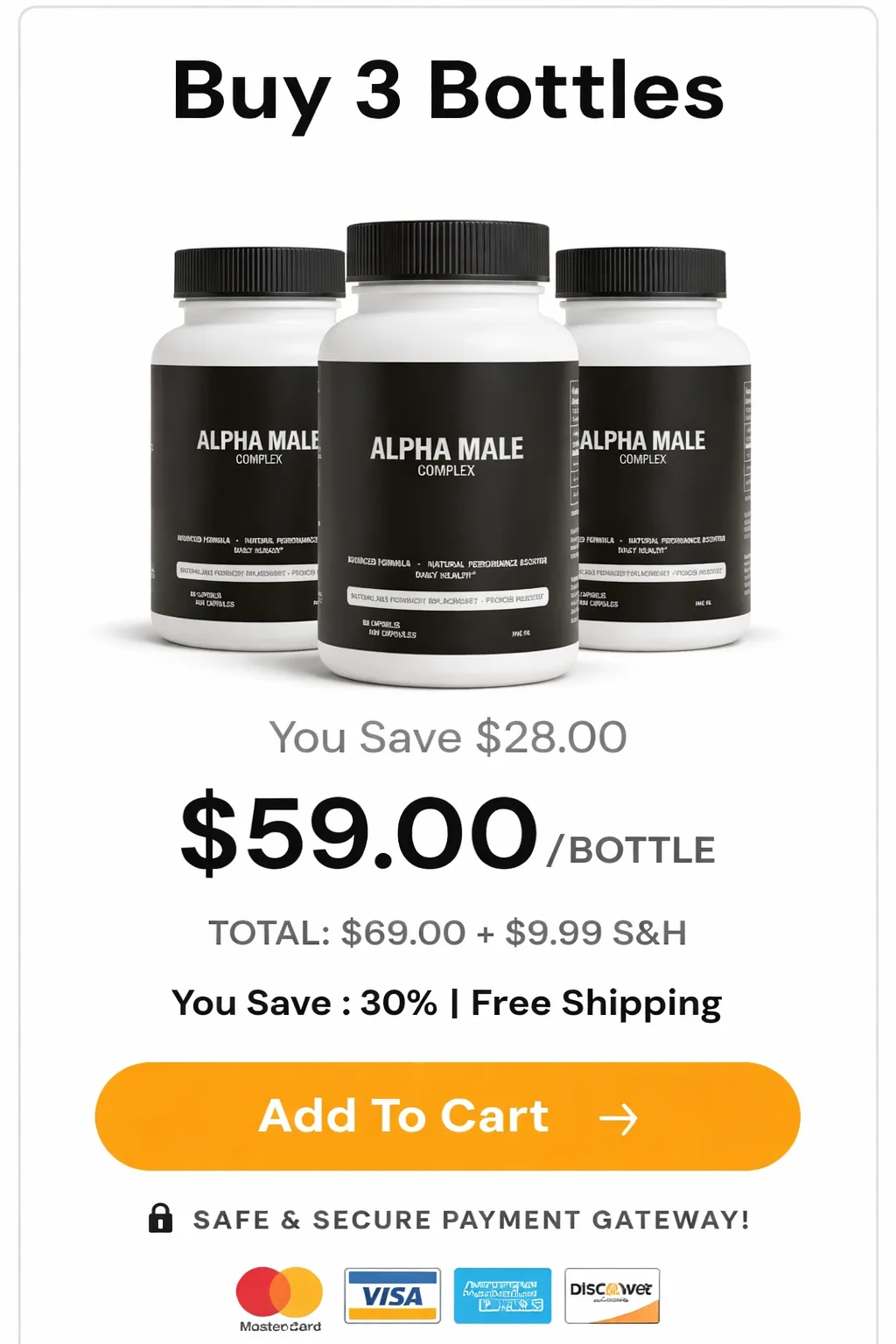Click the secure payment lock icon
Viewport: 896px width, 1344px height.
click(x=162, y=1220)
